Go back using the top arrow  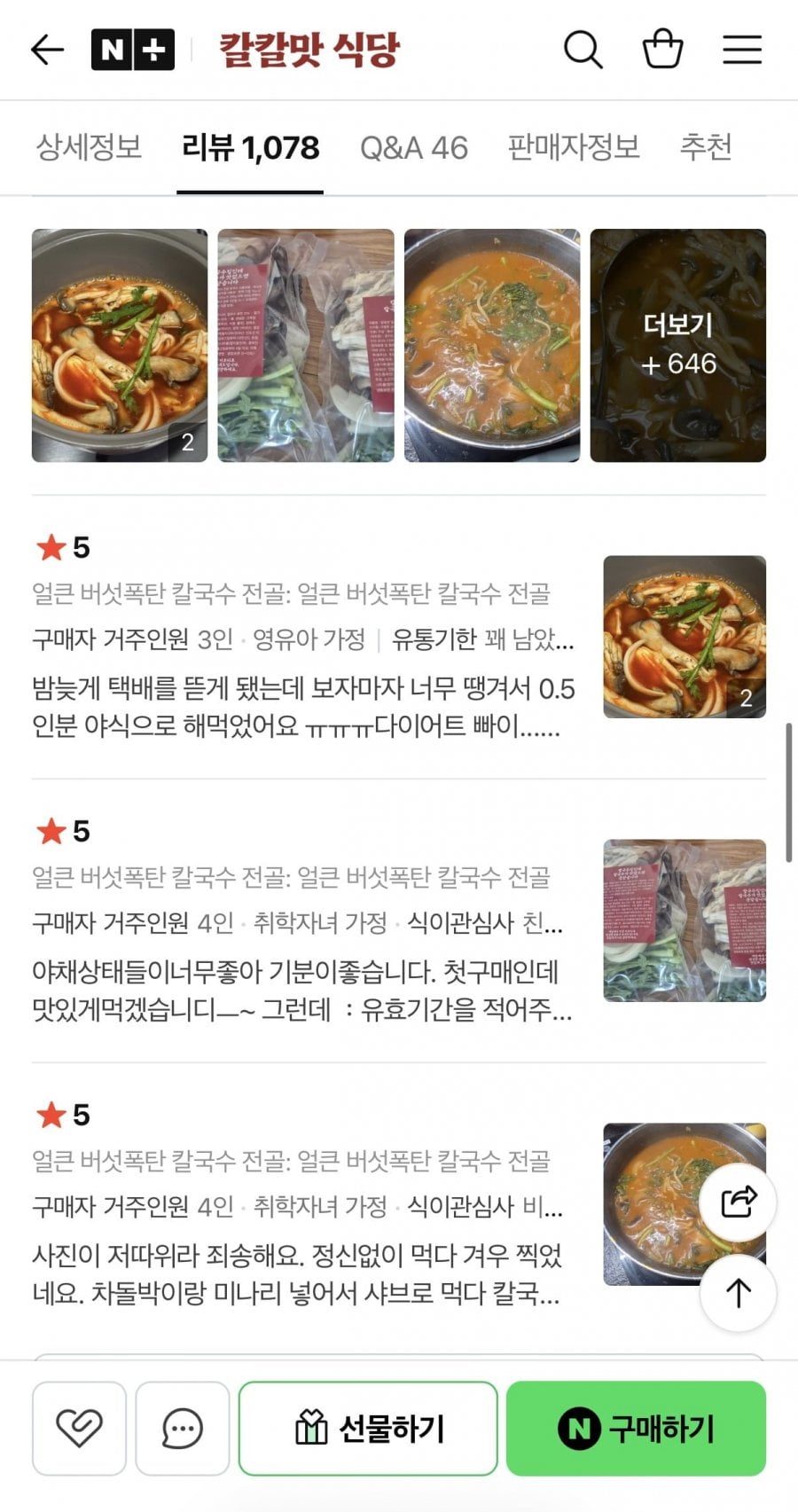click(47, 50)
